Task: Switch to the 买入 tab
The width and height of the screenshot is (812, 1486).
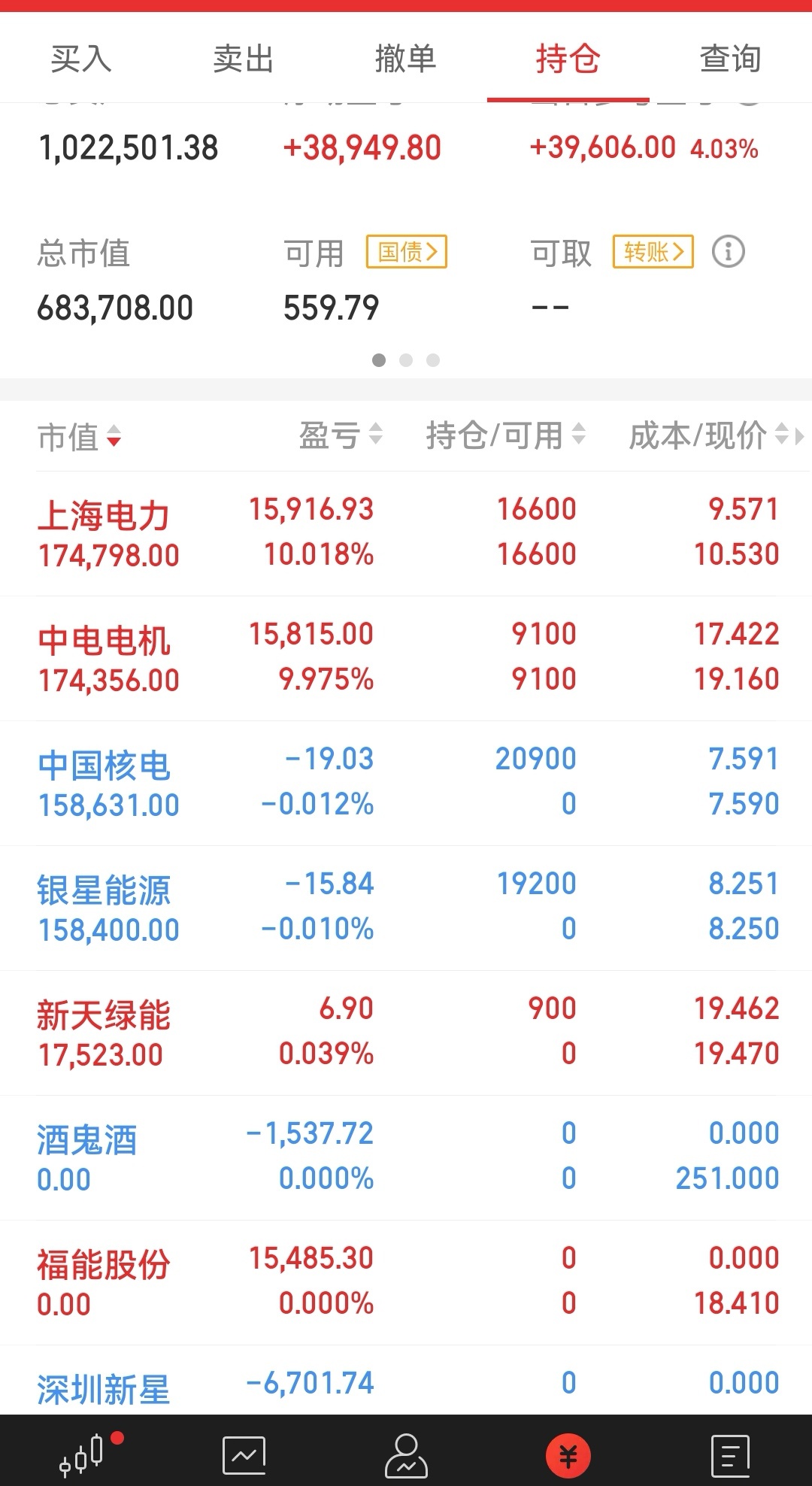Action: [81, 59]
